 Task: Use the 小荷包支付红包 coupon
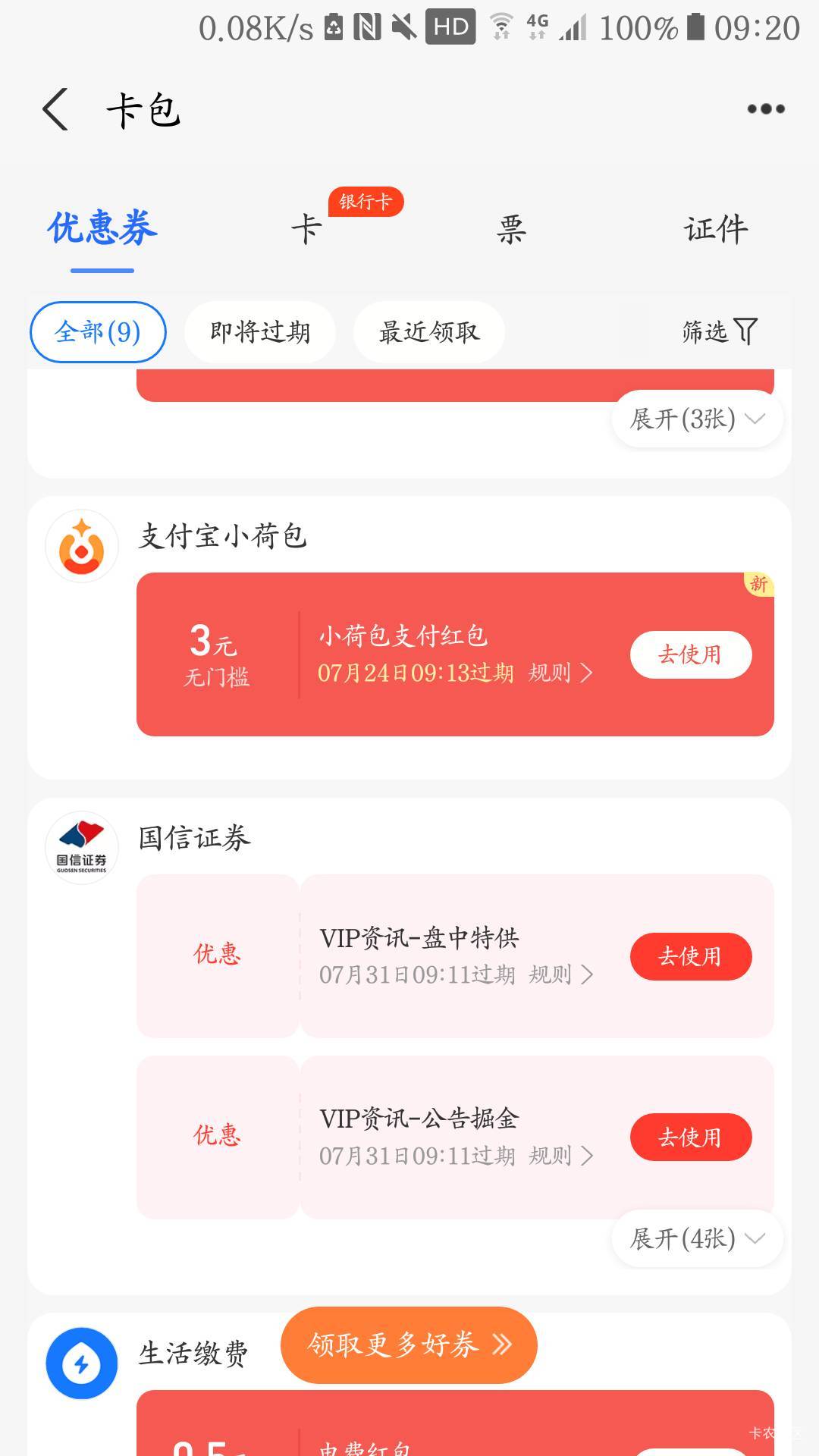pyautogui.click(x=691, y=654)
